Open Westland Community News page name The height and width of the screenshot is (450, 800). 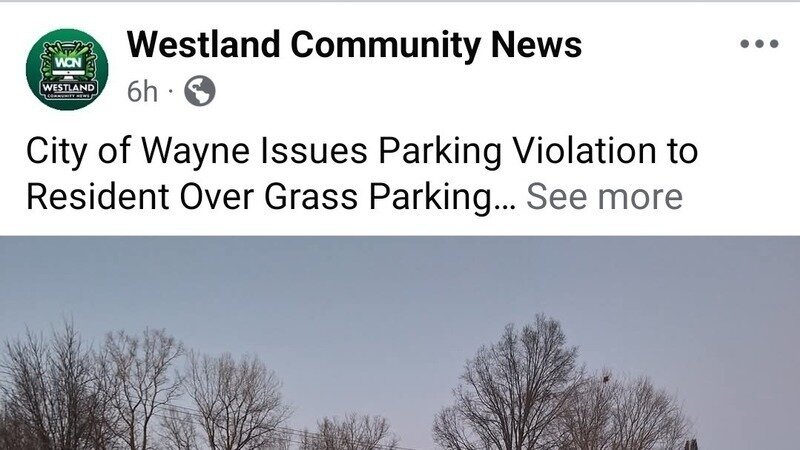[x=354, y=45]
